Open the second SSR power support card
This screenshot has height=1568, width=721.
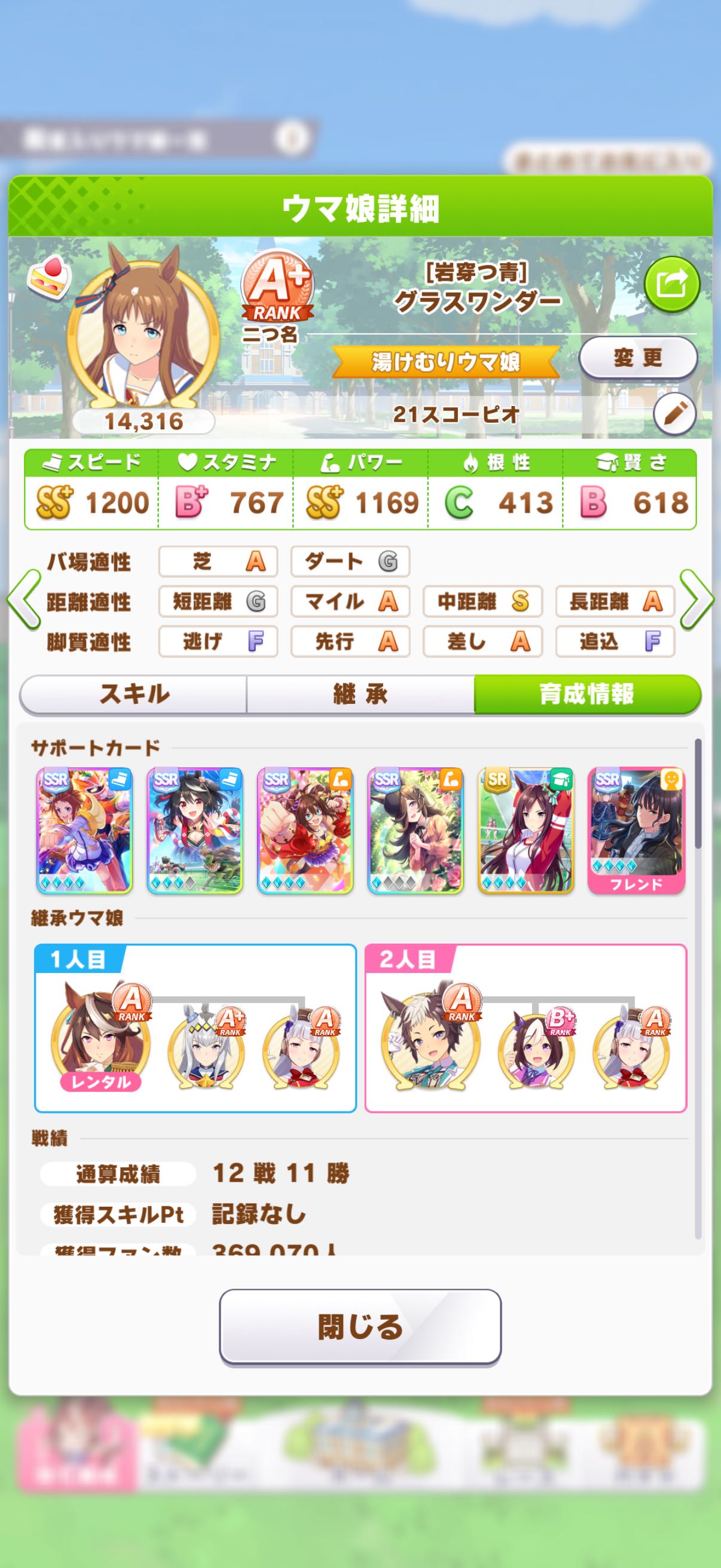pyautogui.click(x=416, y=830)
